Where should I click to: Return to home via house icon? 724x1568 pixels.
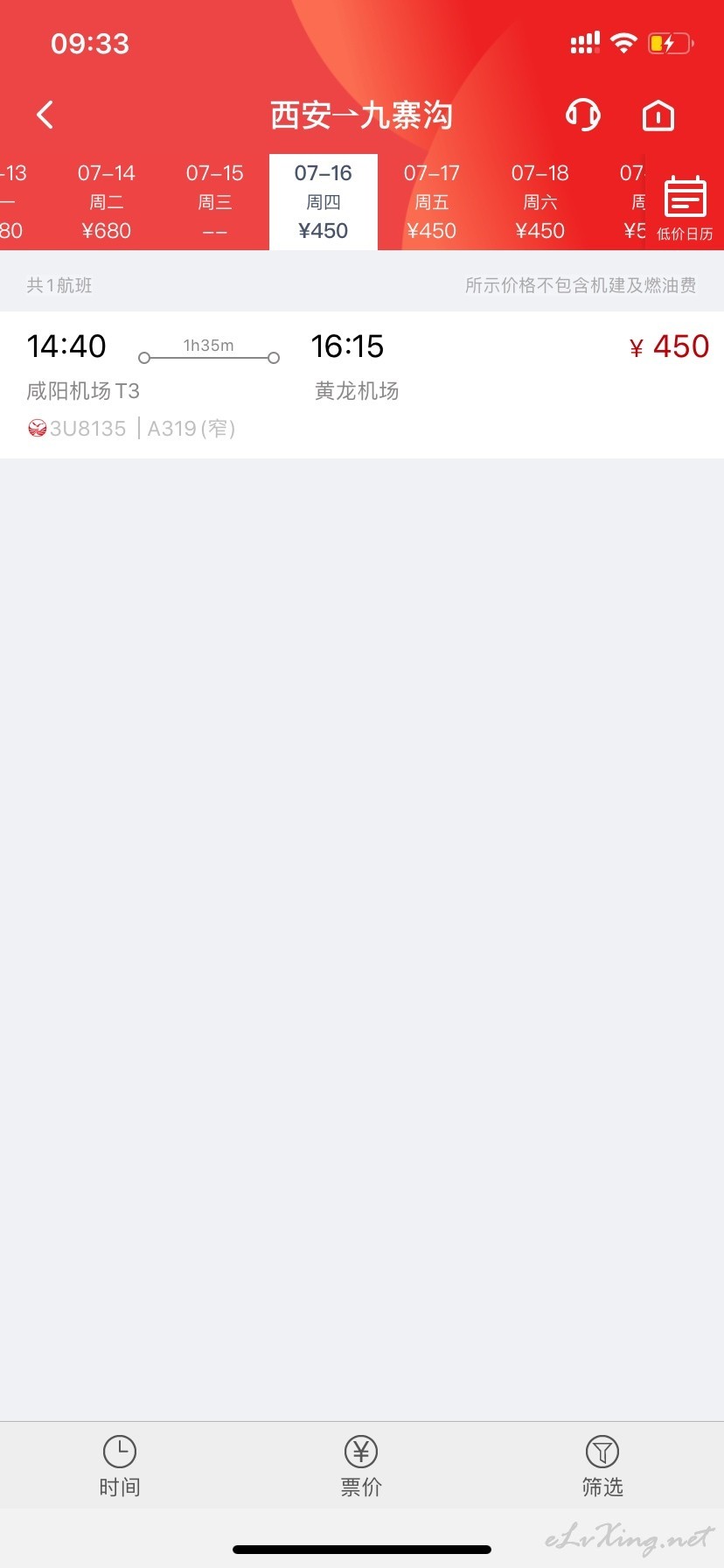(658, 115)
